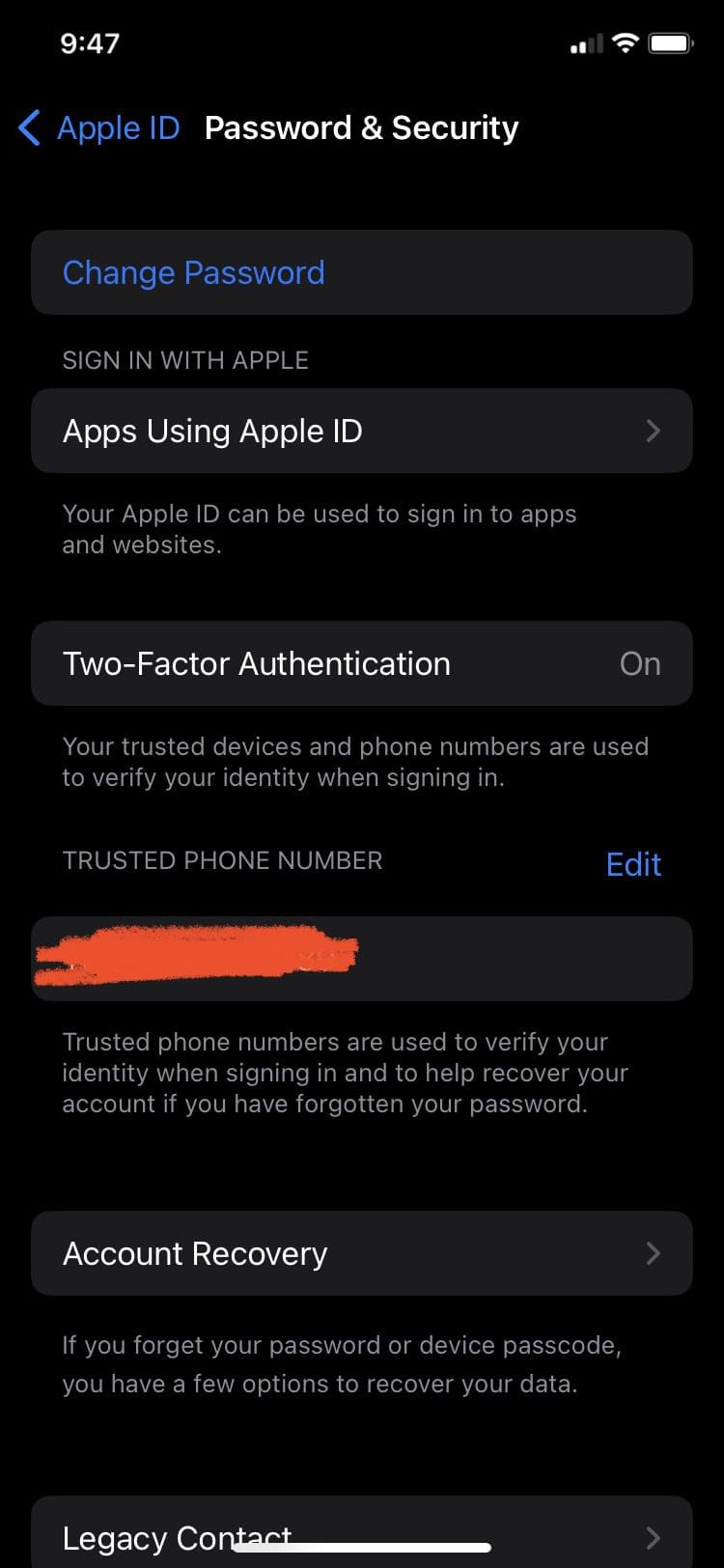Image resolution: width=724 pixels, height=1568 pixels.
Task: Open Two-Factor Authentication settings
Action: click(256, 663)
